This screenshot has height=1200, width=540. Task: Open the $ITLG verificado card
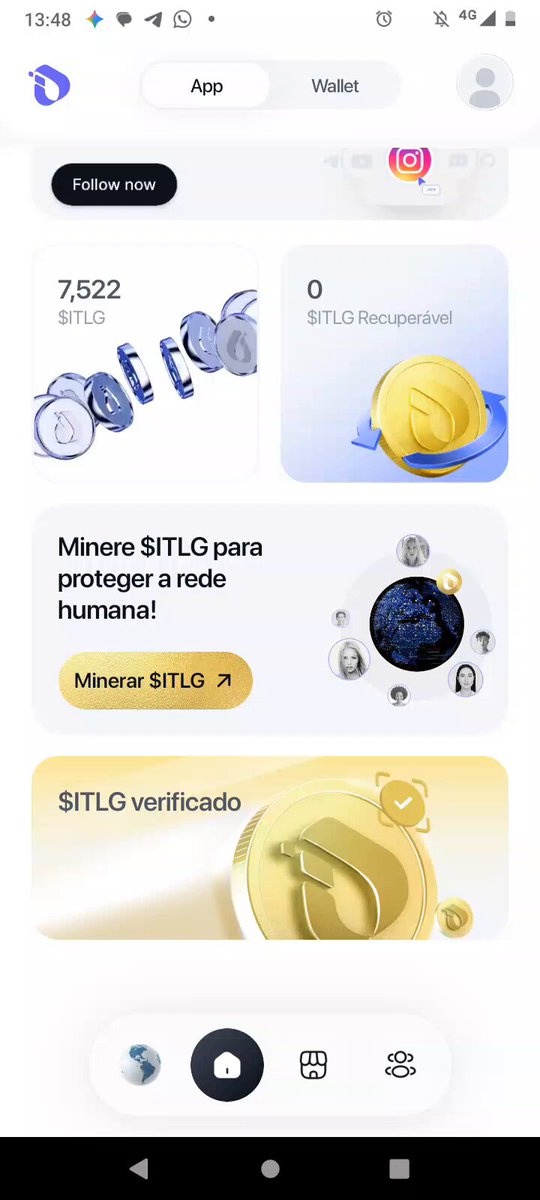click(x=270, y=847)
